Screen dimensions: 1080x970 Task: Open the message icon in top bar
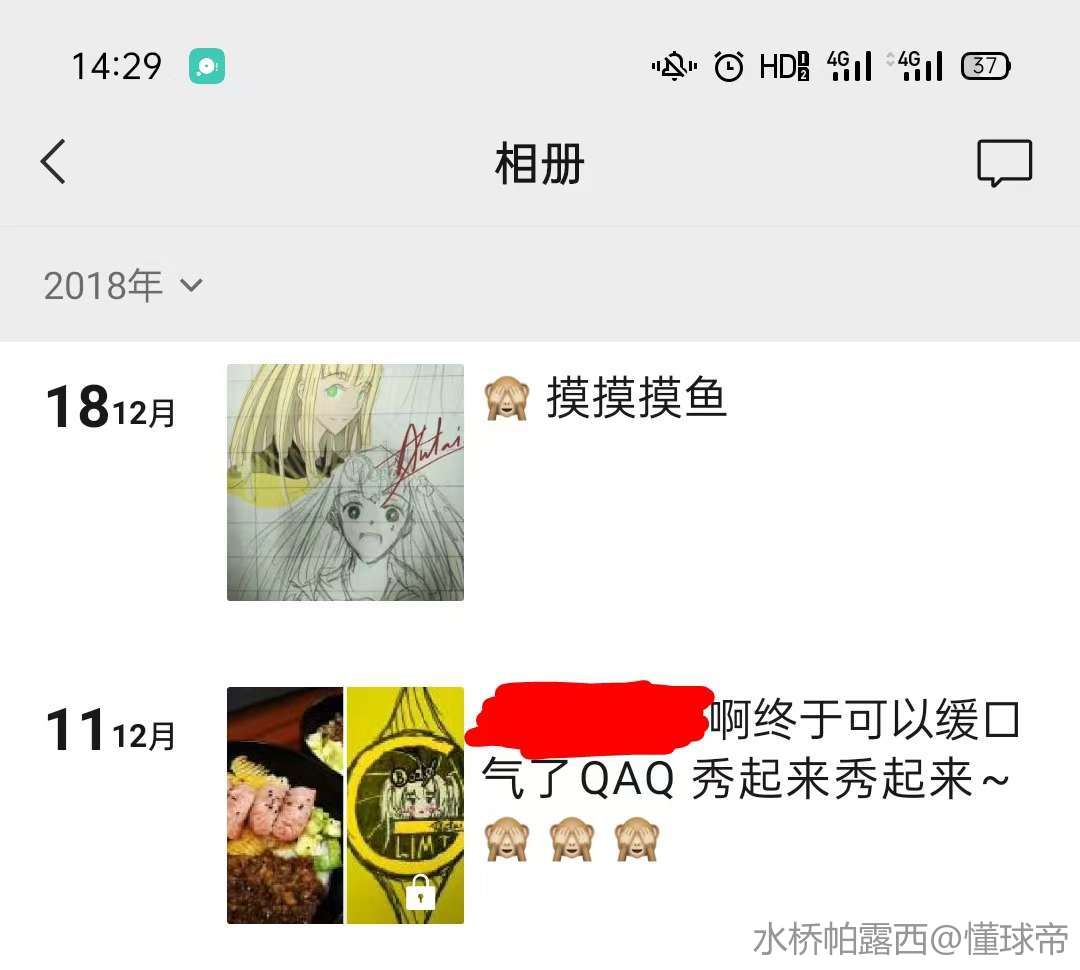click(1004, 163)
